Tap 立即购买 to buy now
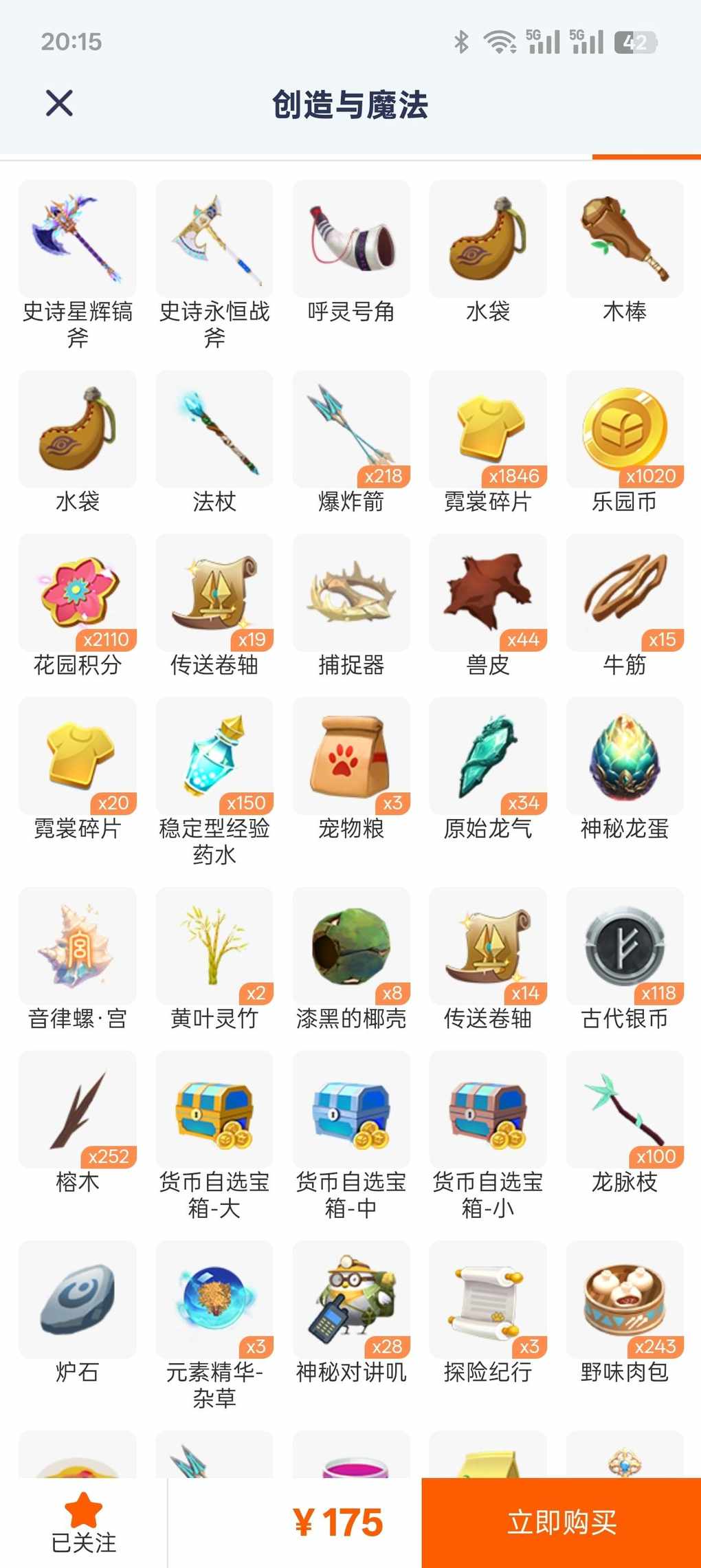The width and height of the screenshot is (701, 1568). pos(561,1522)
